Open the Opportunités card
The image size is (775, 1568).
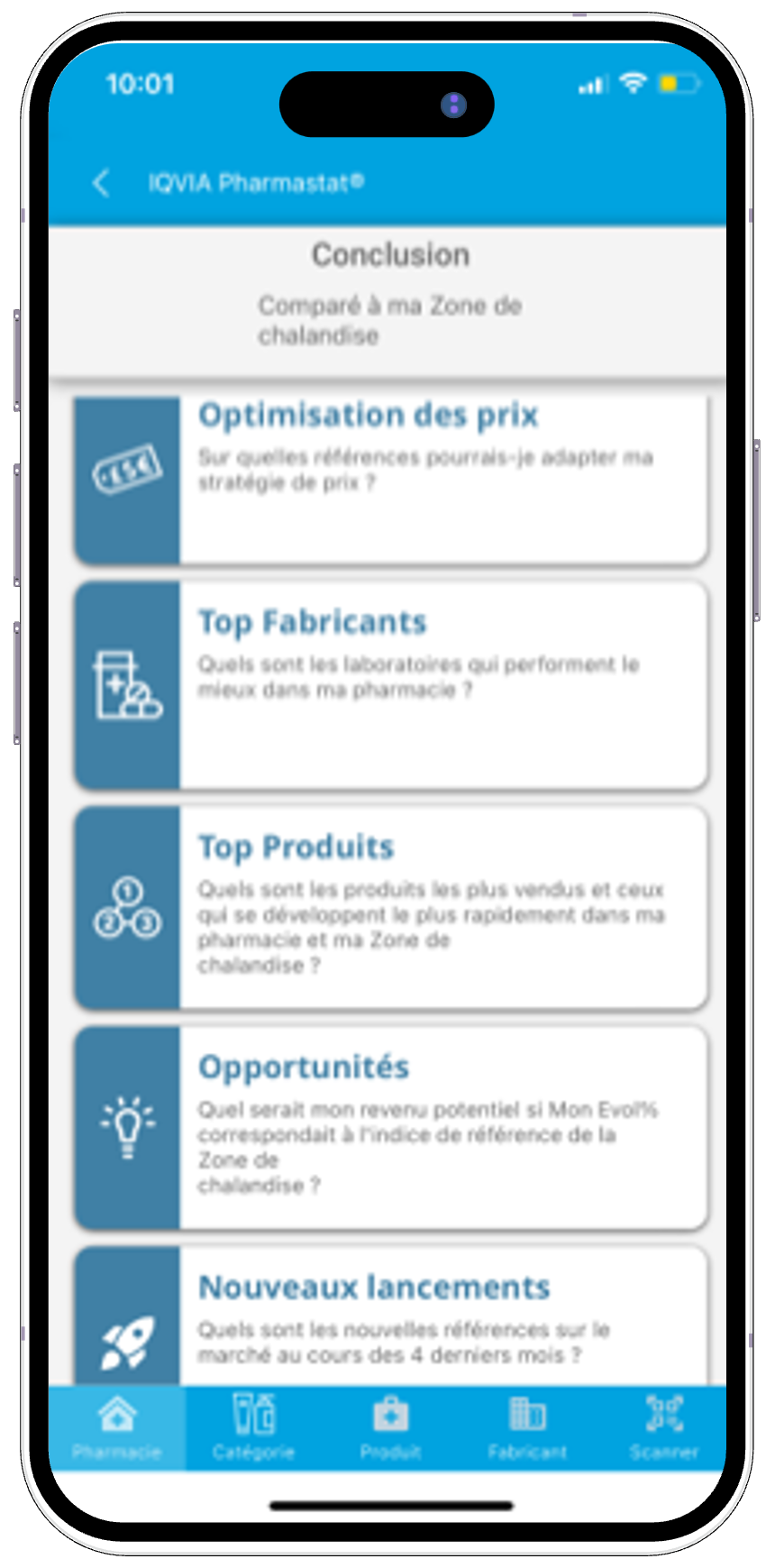click(391, 1127)
